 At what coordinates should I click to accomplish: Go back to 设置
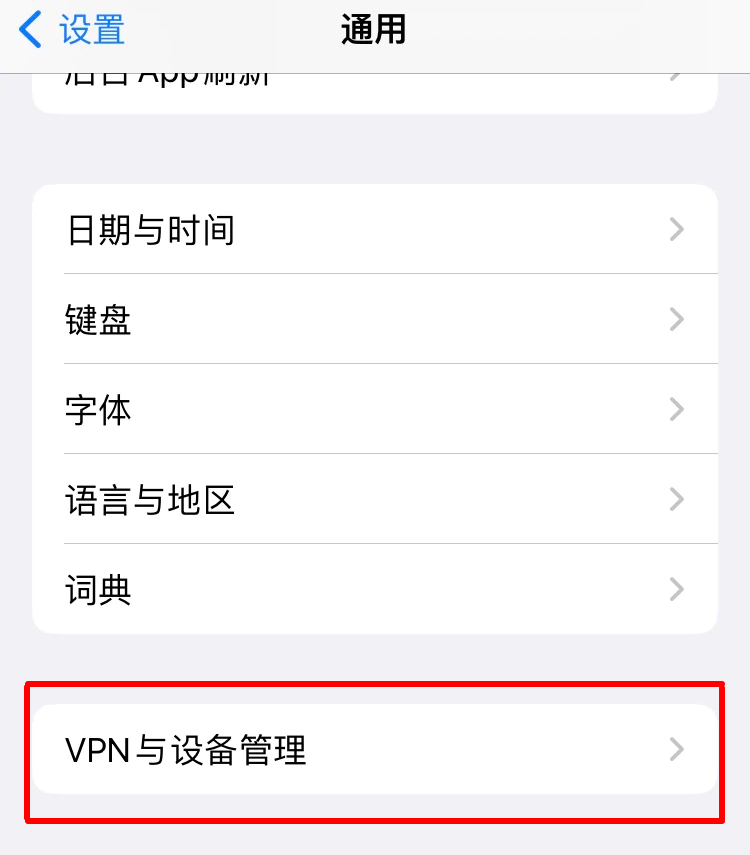73,30
